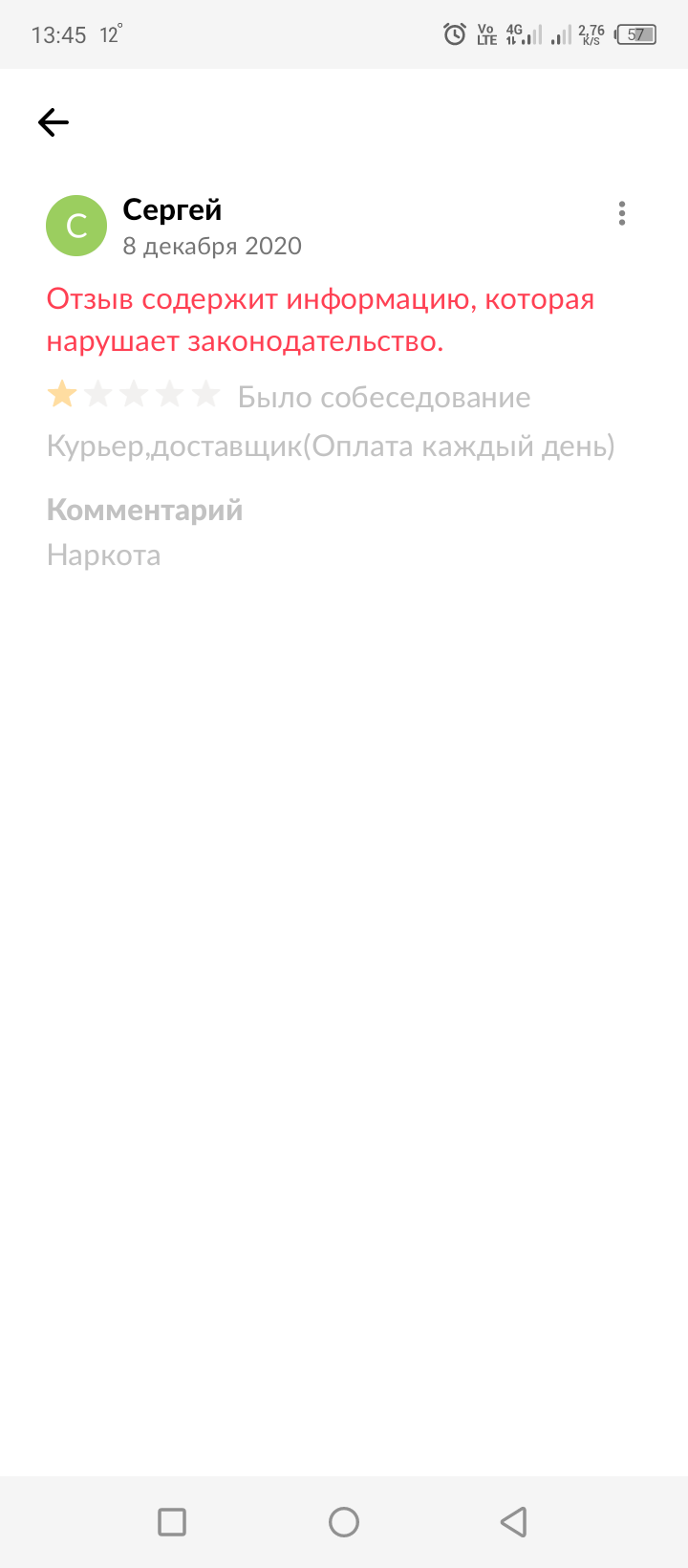Tap the system home button
The image size is (688, 1568).
344,1521
